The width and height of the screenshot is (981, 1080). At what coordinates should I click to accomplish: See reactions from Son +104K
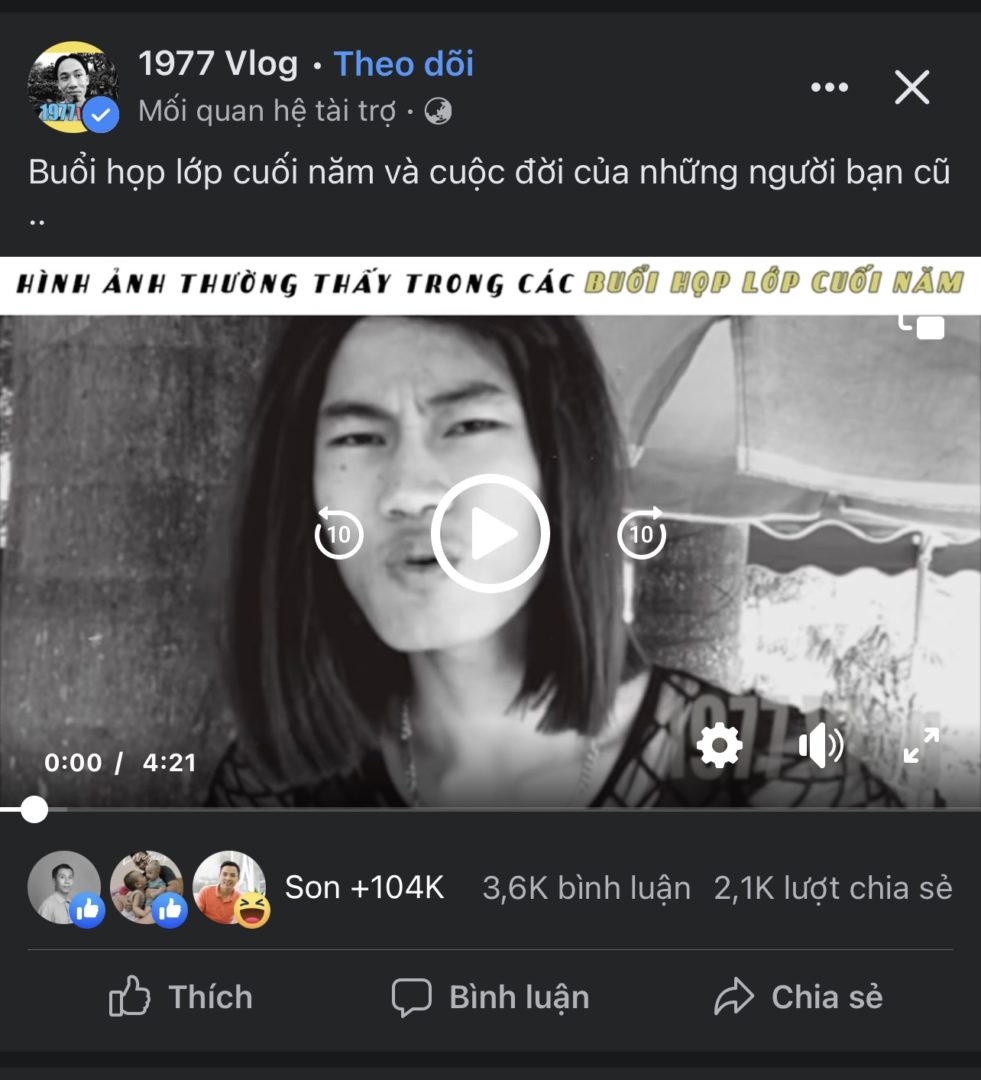click(x=364, y=888)
